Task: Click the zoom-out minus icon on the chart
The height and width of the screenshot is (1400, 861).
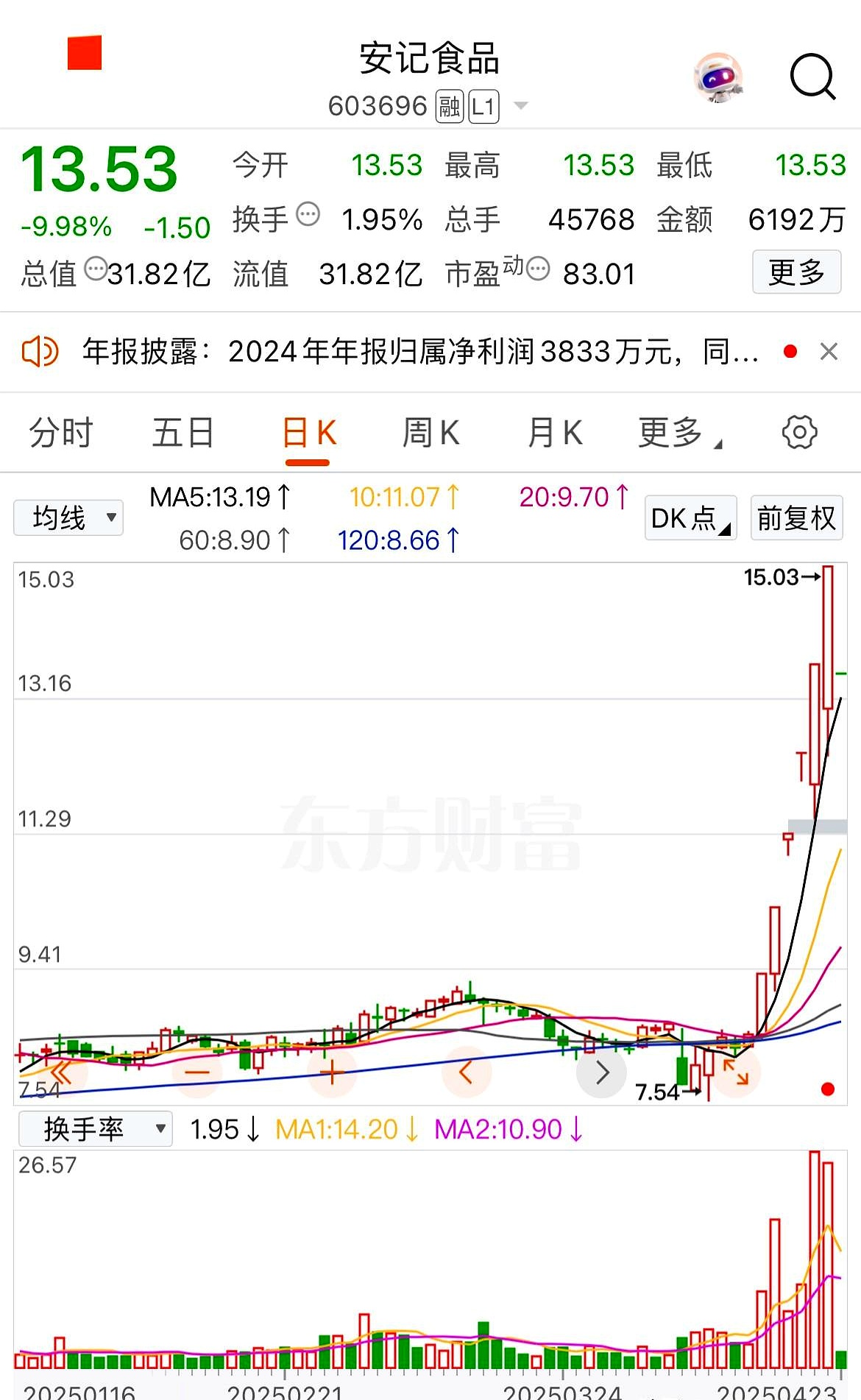Action: pos(196,1072)
